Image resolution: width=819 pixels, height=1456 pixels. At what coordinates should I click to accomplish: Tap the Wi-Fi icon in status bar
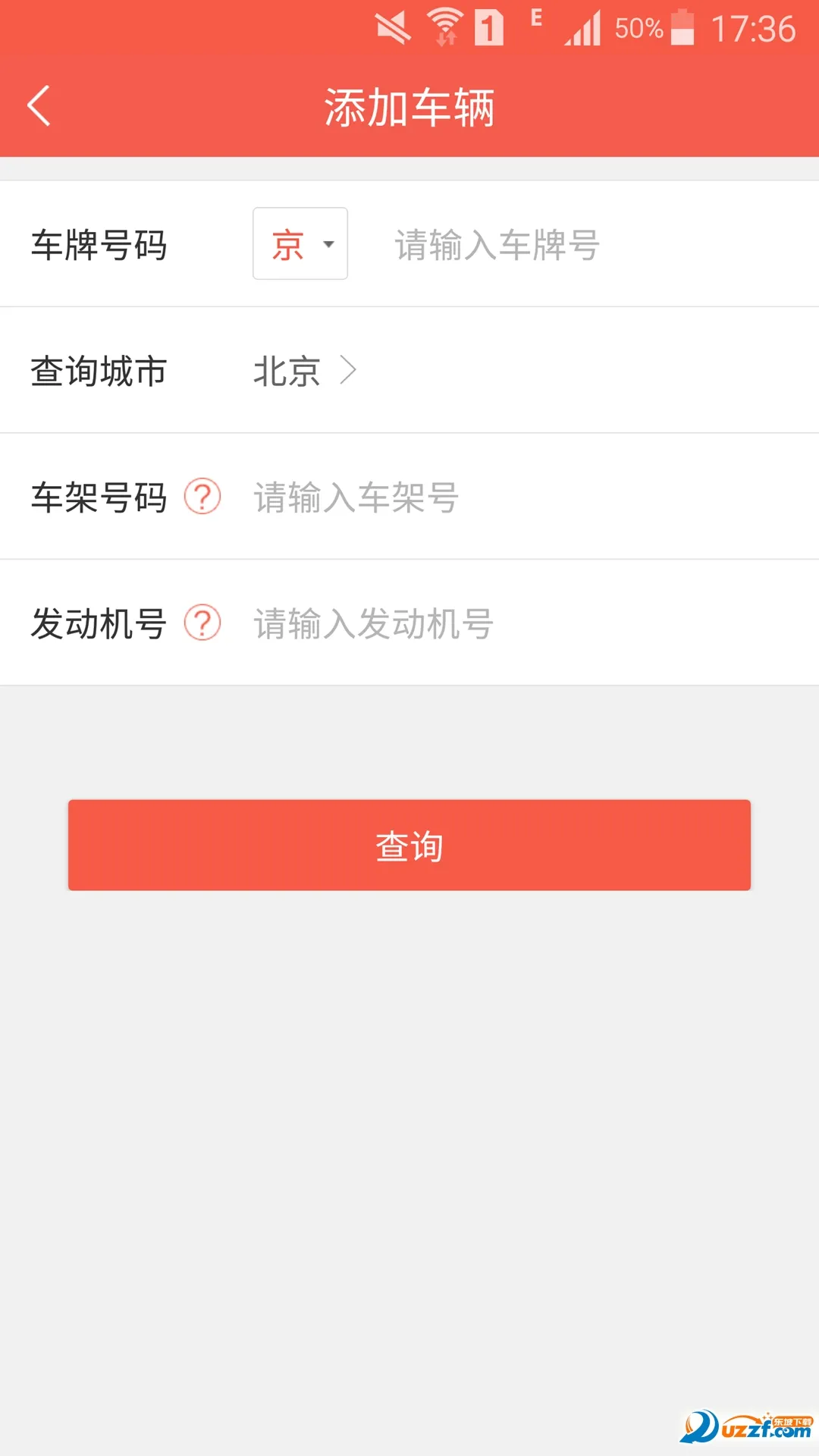444,27
